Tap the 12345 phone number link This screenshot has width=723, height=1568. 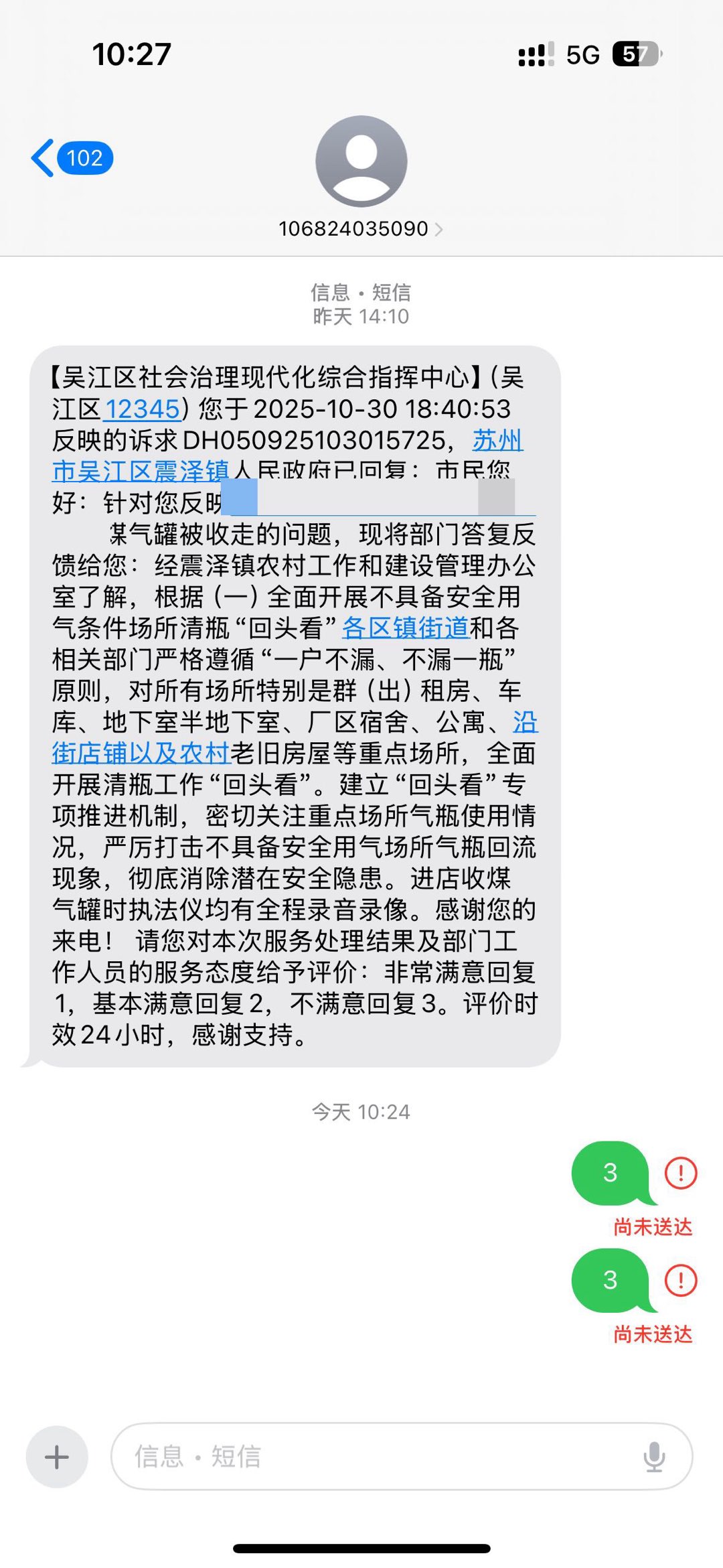coord(143,409)
